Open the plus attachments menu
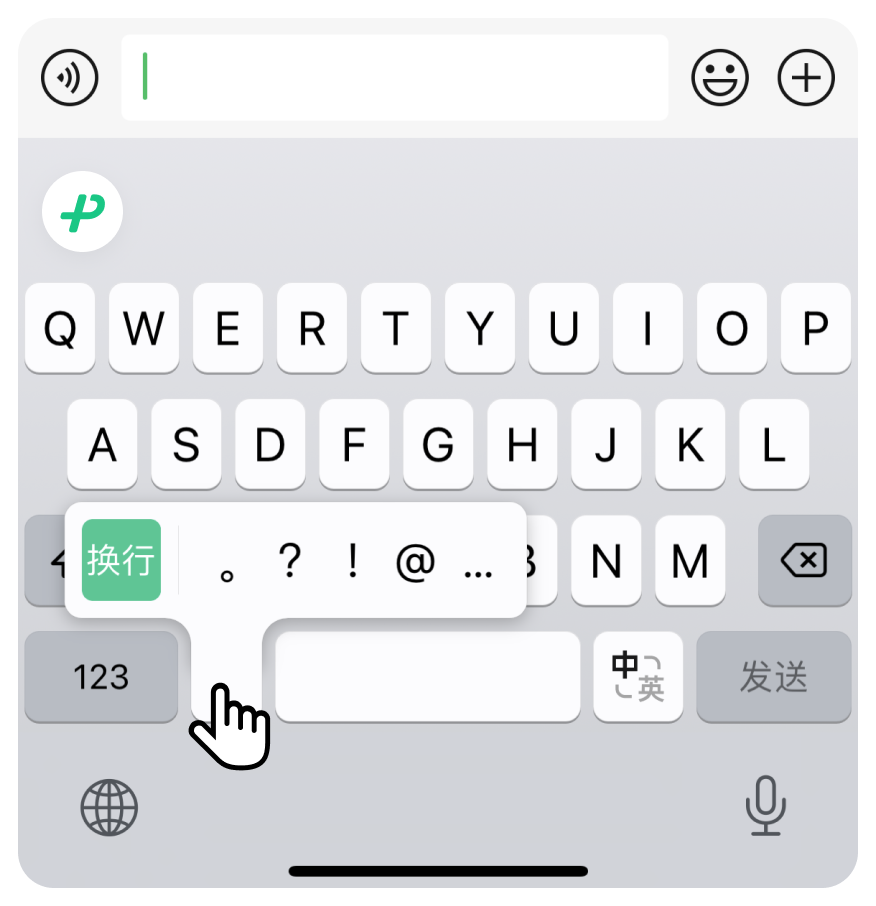 click(x=806, y=77)
